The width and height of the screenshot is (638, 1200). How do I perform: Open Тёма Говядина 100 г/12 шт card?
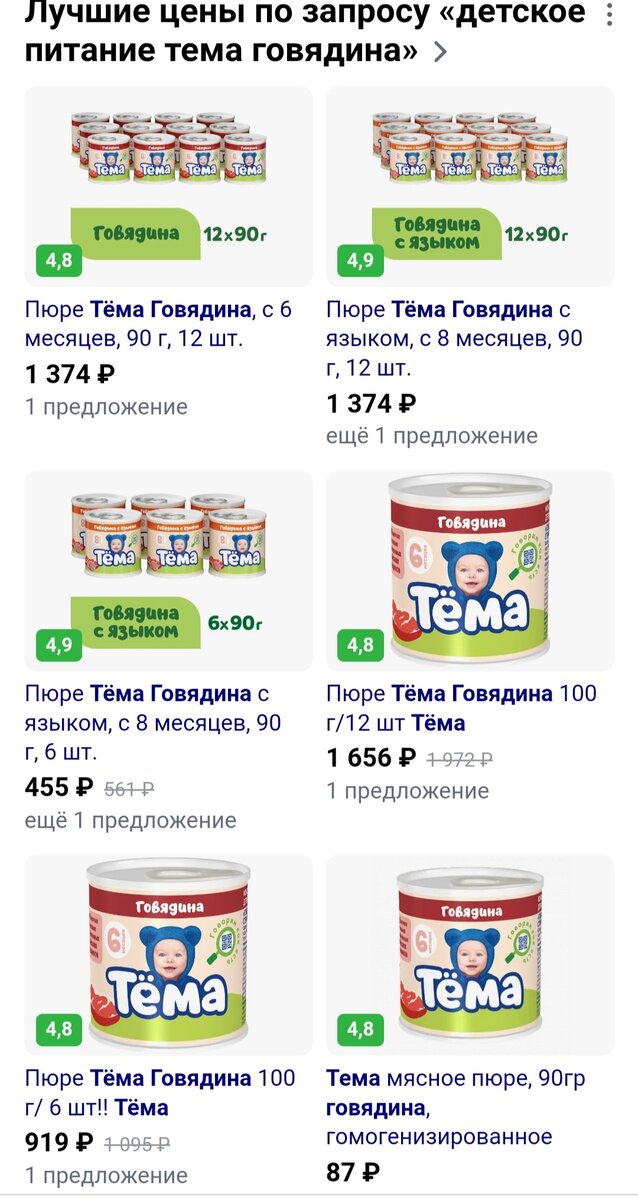[470, 571]
